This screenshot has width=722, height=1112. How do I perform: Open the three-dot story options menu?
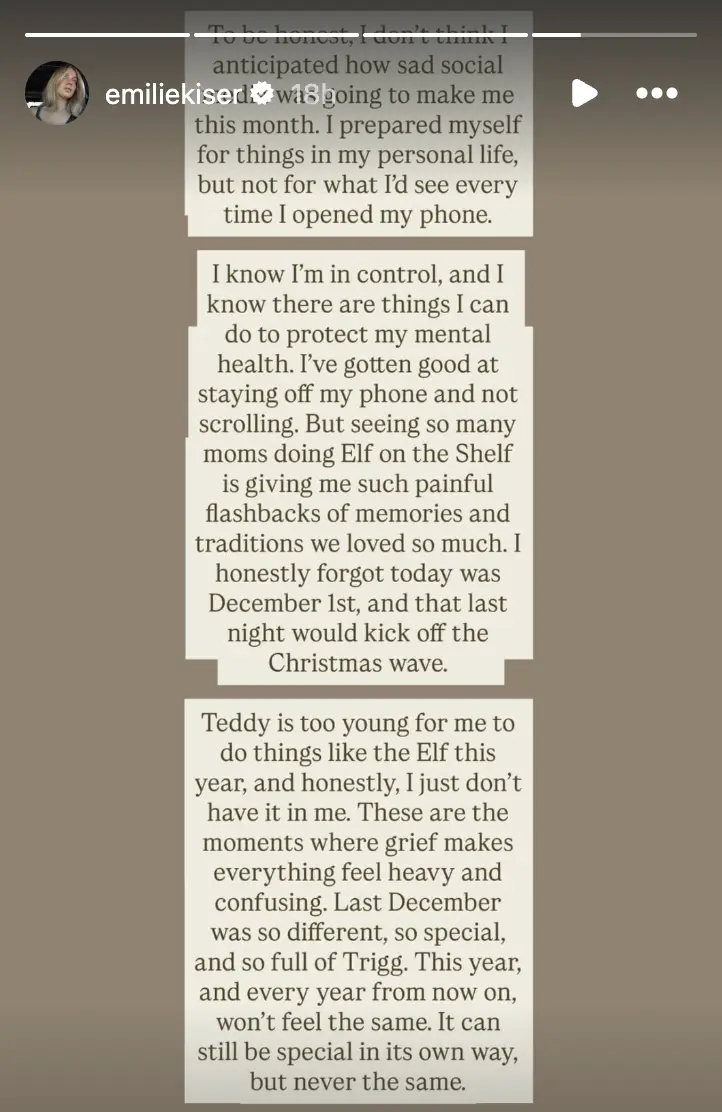pos(657,93)
